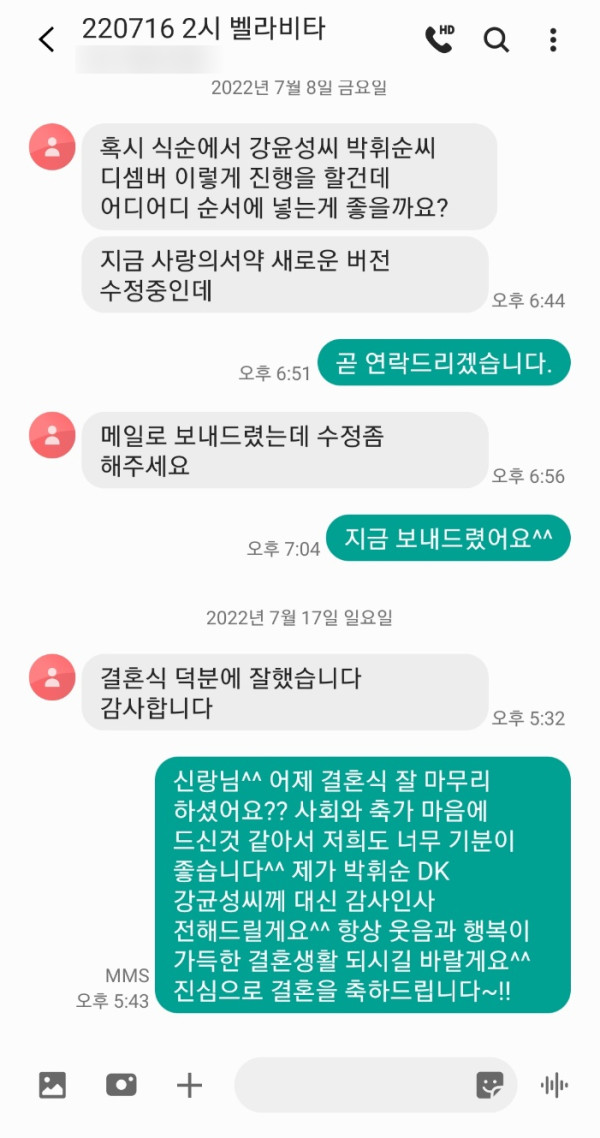Open the contact avatar beside 결혼식 덕분에 message
600x1138 pixels.
(x=53, y=677)
